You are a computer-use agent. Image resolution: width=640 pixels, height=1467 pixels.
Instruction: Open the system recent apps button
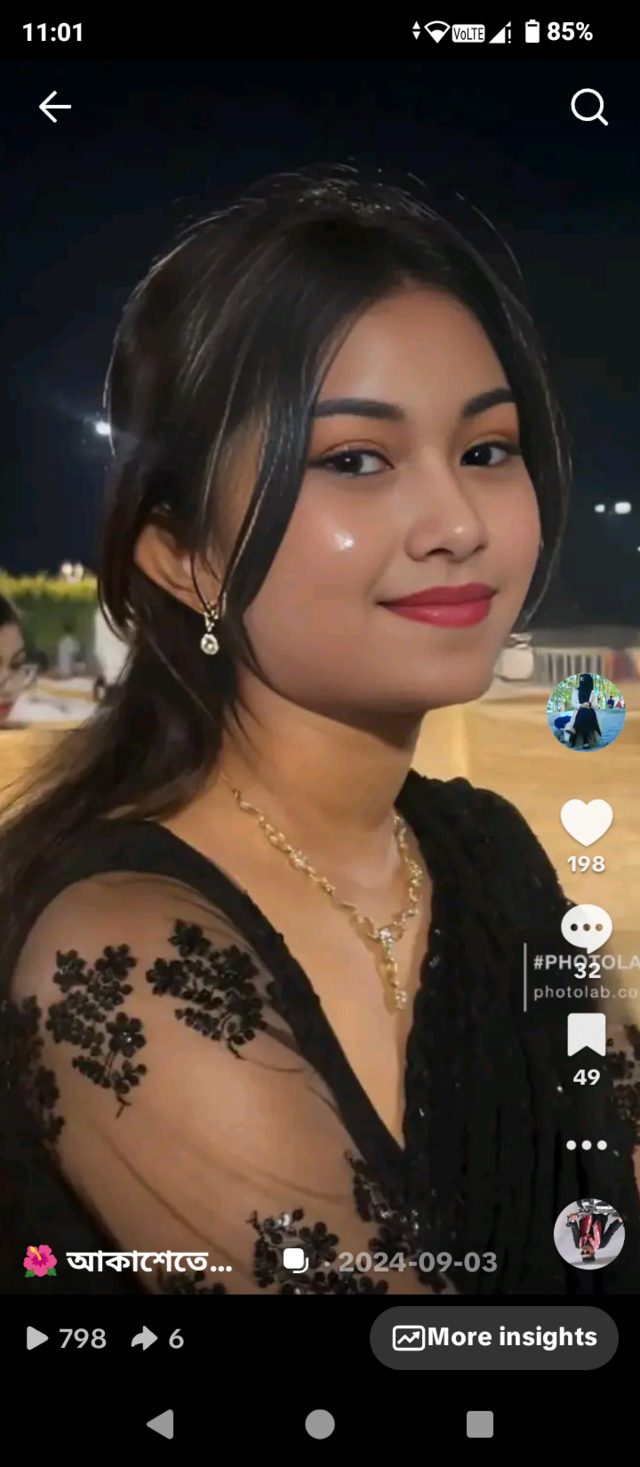480,1424
